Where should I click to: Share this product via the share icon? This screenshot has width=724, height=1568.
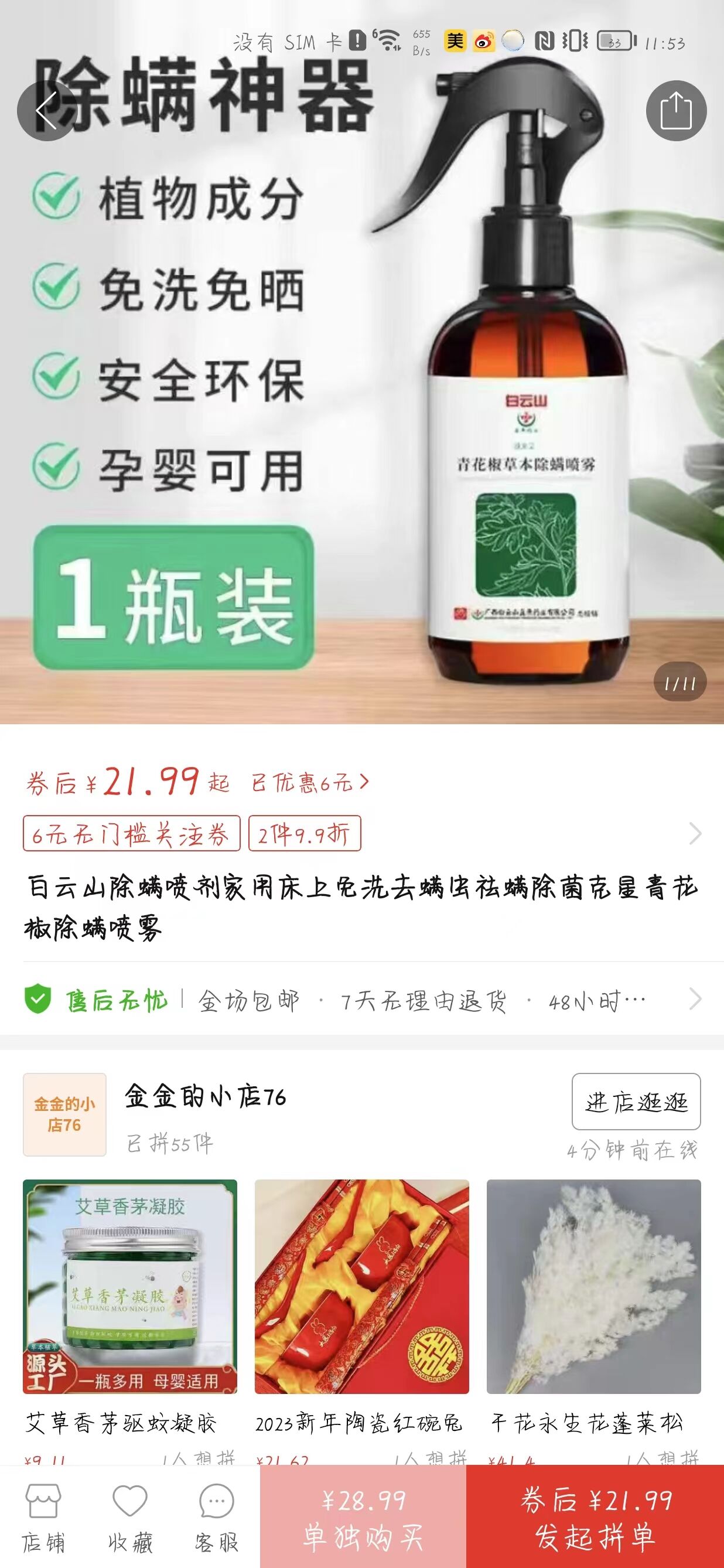[676, 111]
